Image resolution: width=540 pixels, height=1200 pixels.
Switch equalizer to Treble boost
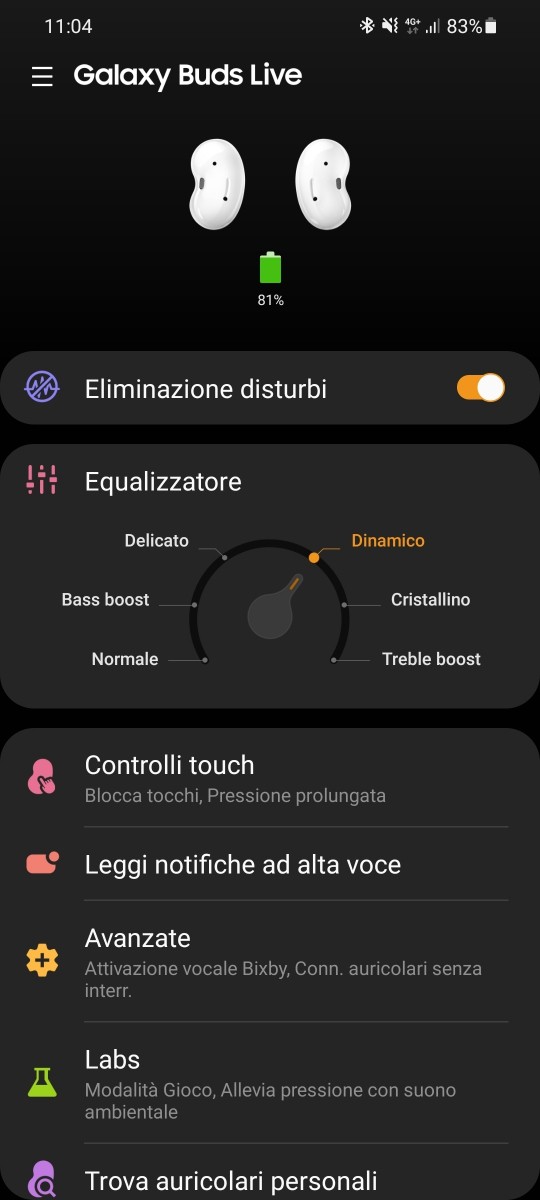click(431, 659)
